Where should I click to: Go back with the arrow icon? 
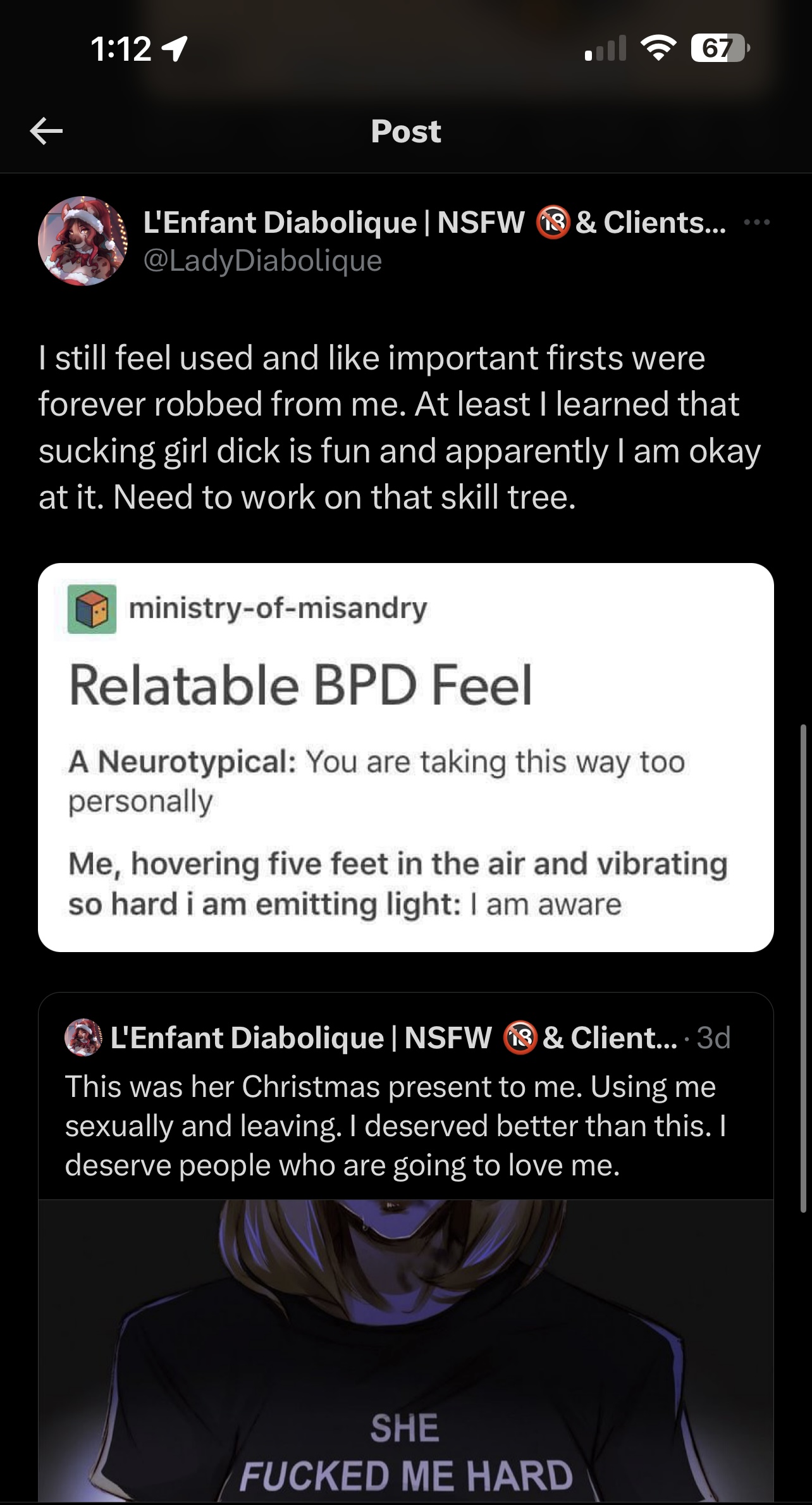(46, 131)
